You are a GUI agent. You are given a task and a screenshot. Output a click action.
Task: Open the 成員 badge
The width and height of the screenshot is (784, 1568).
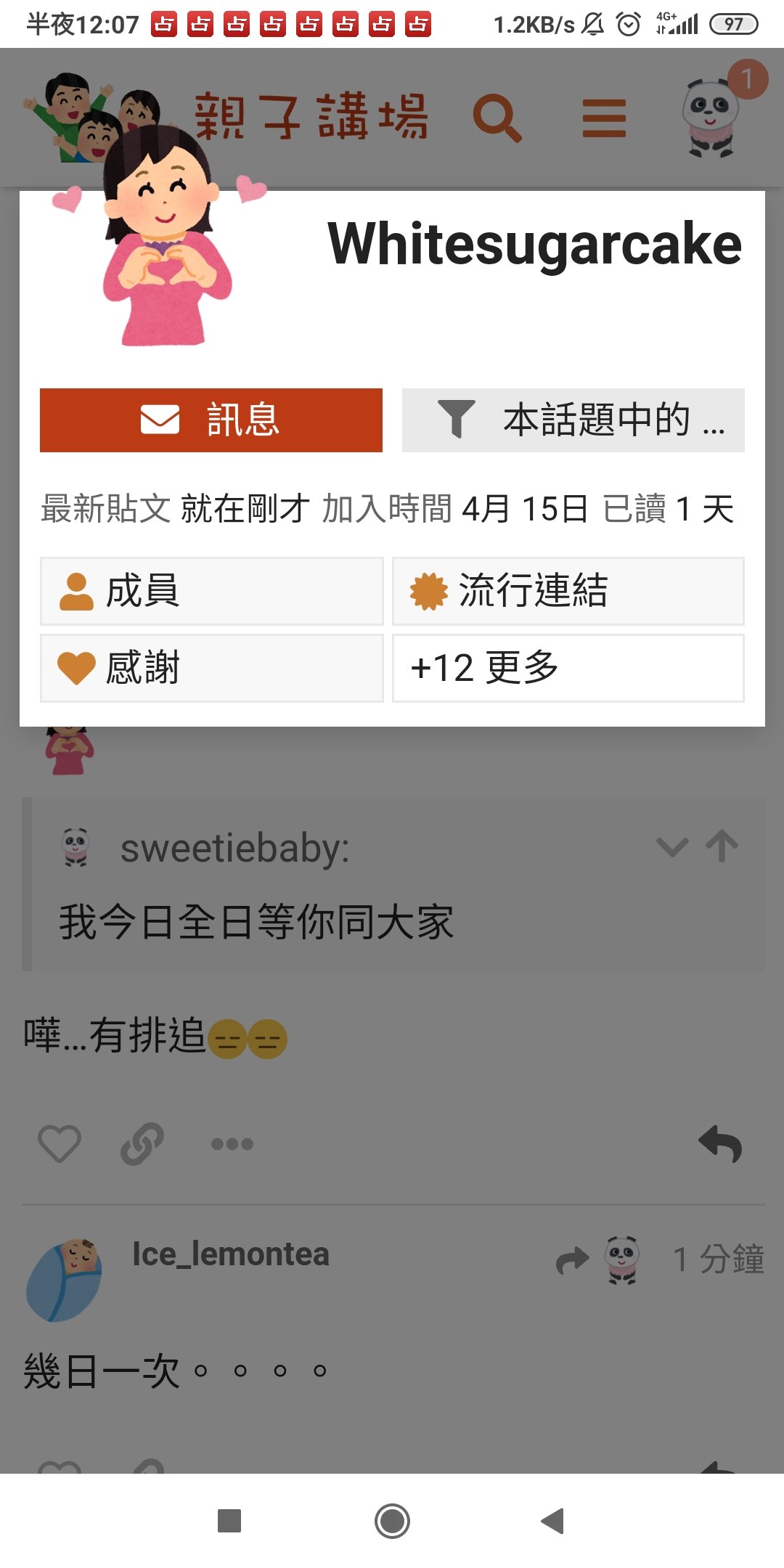point(211,591)
